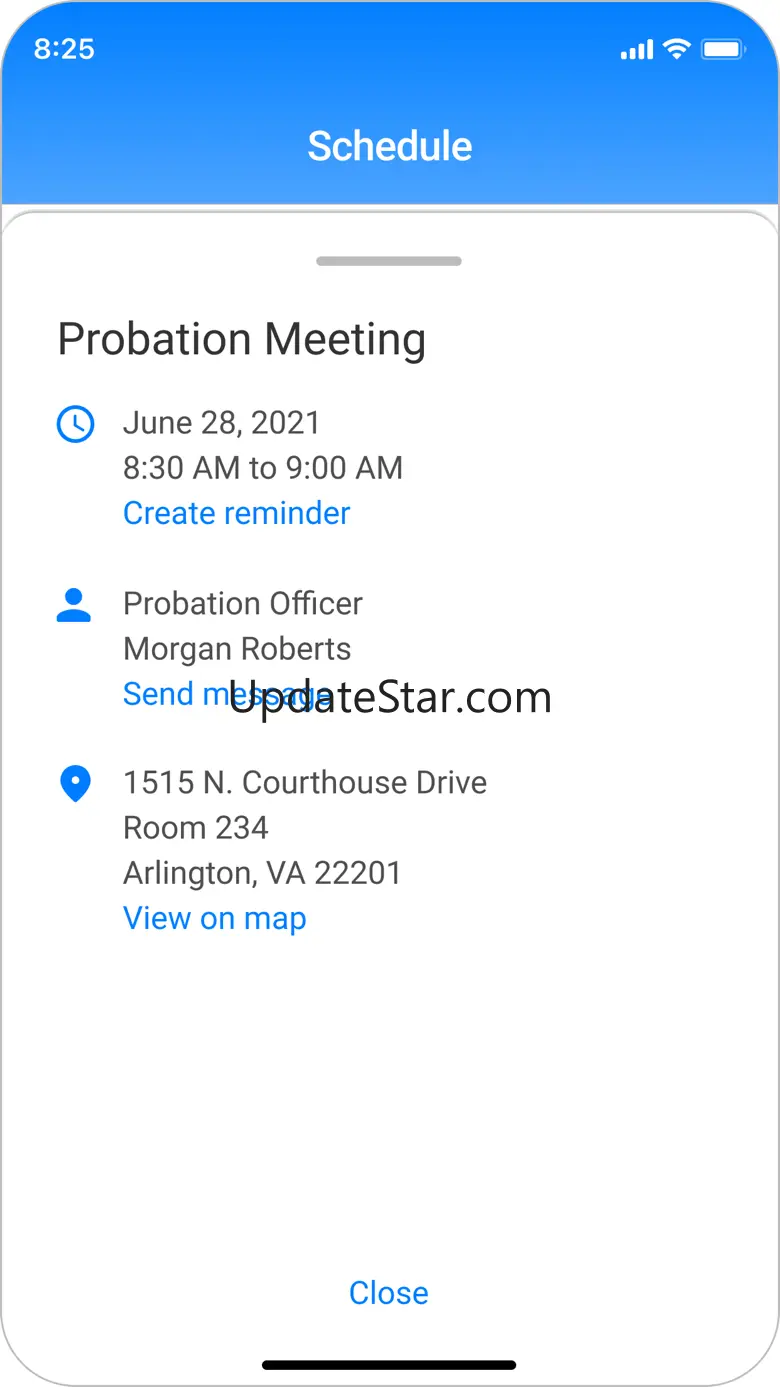Tap the sheet's drag handle

(x=389, y=261)
